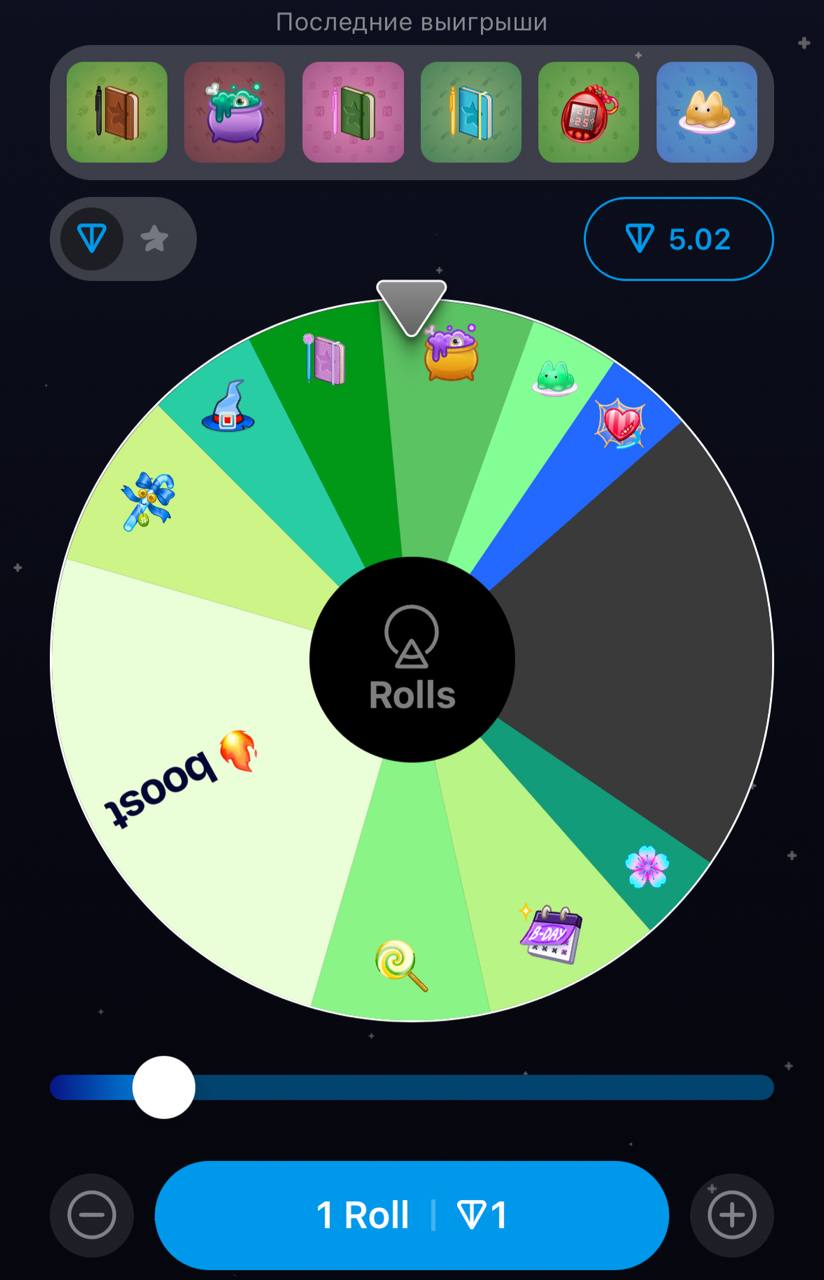This screenshot has width=824, height=1280.
Task: Open the 5.02 TON balance
Action: (x=678, y=239)
